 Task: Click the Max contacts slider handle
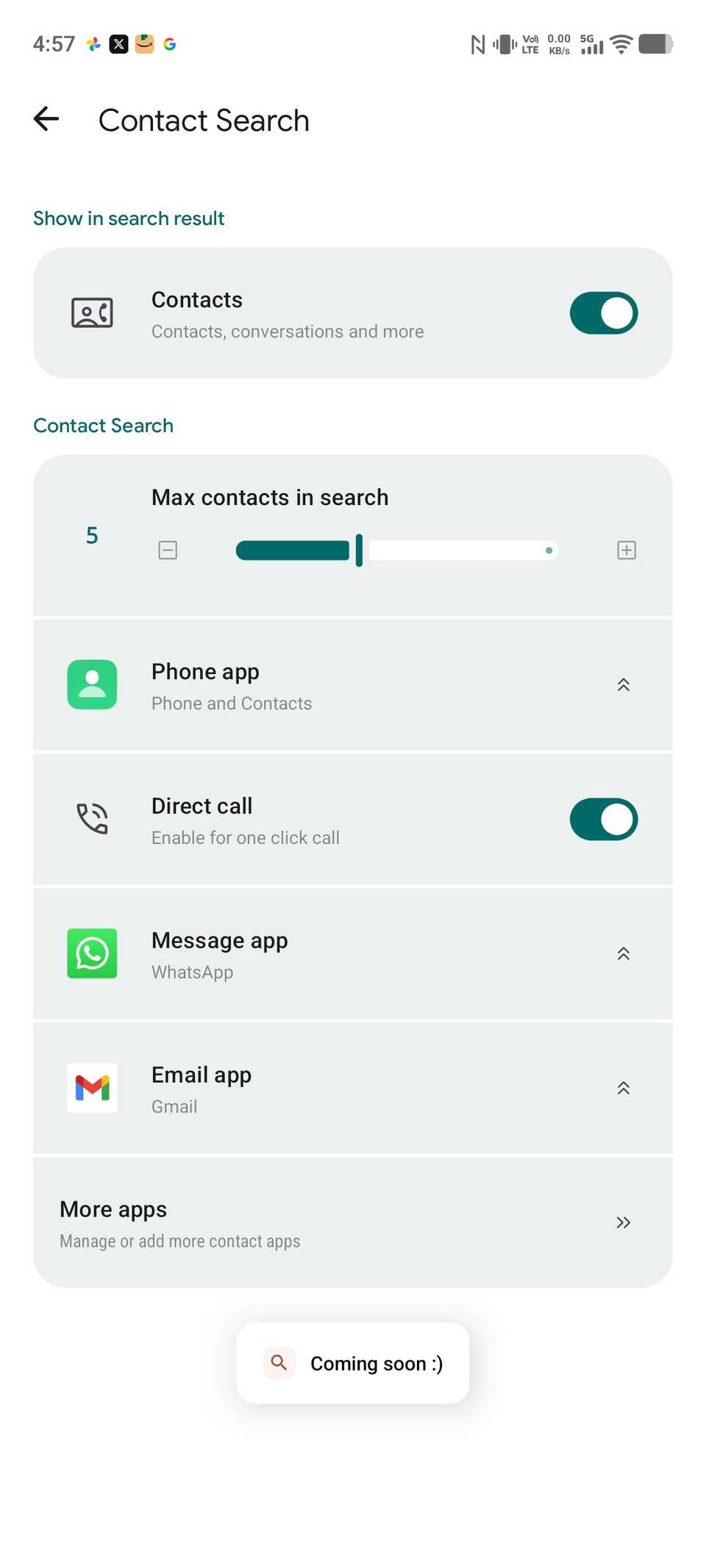pos(358,550)
